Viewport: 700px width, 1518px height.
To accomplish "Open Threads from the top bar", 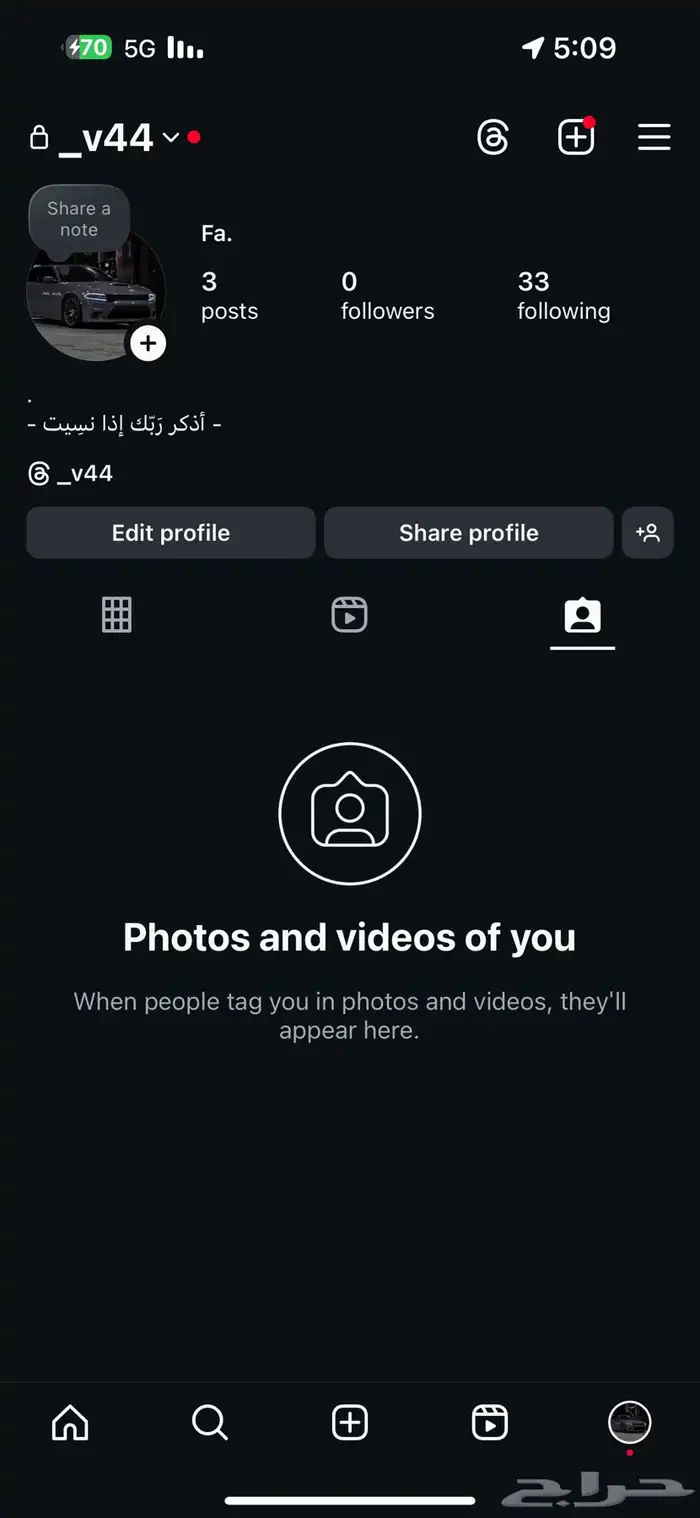I will click(493, 138).
